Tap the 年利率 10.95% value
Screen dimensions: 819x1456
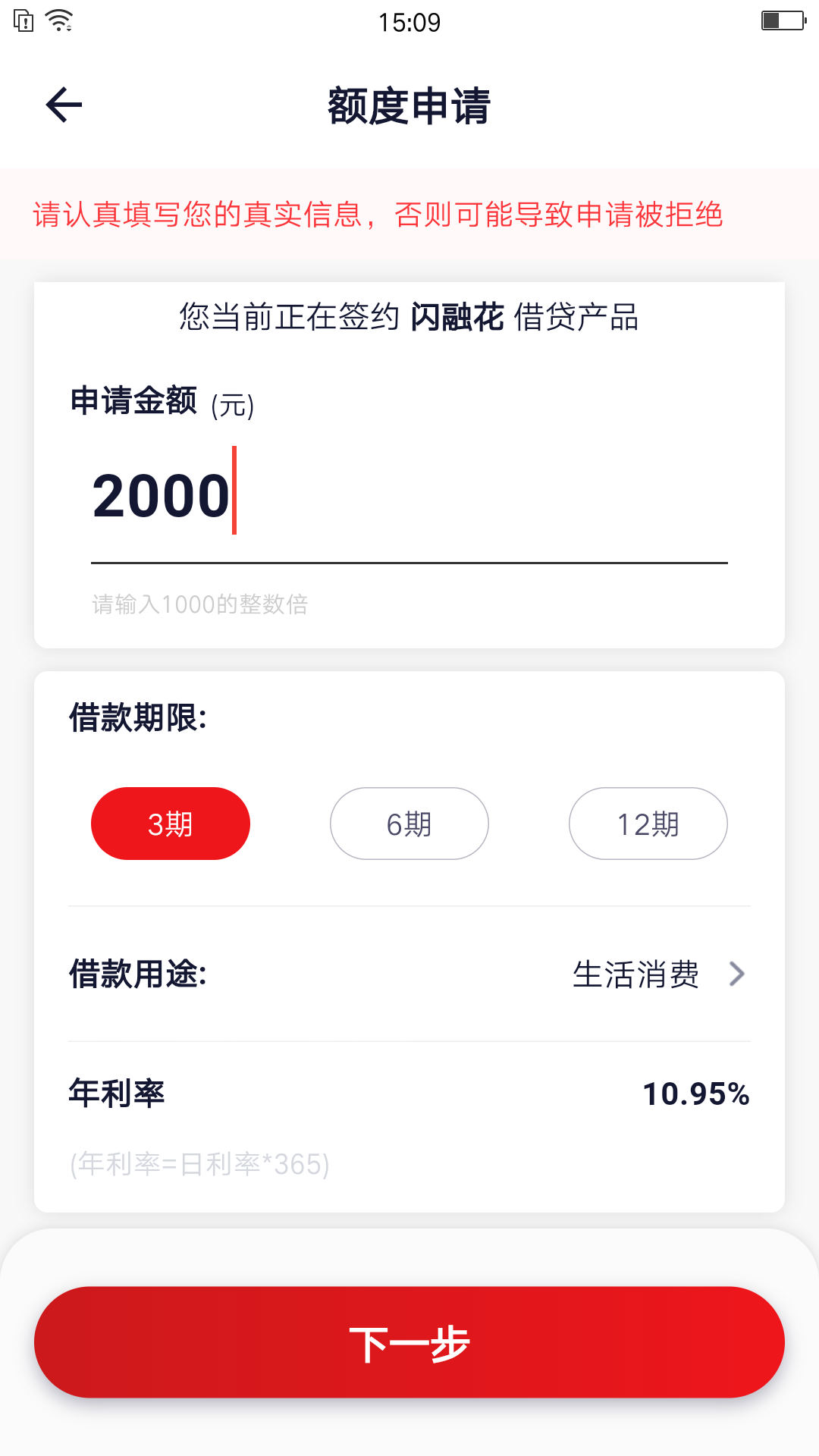tap(695, 1092)
